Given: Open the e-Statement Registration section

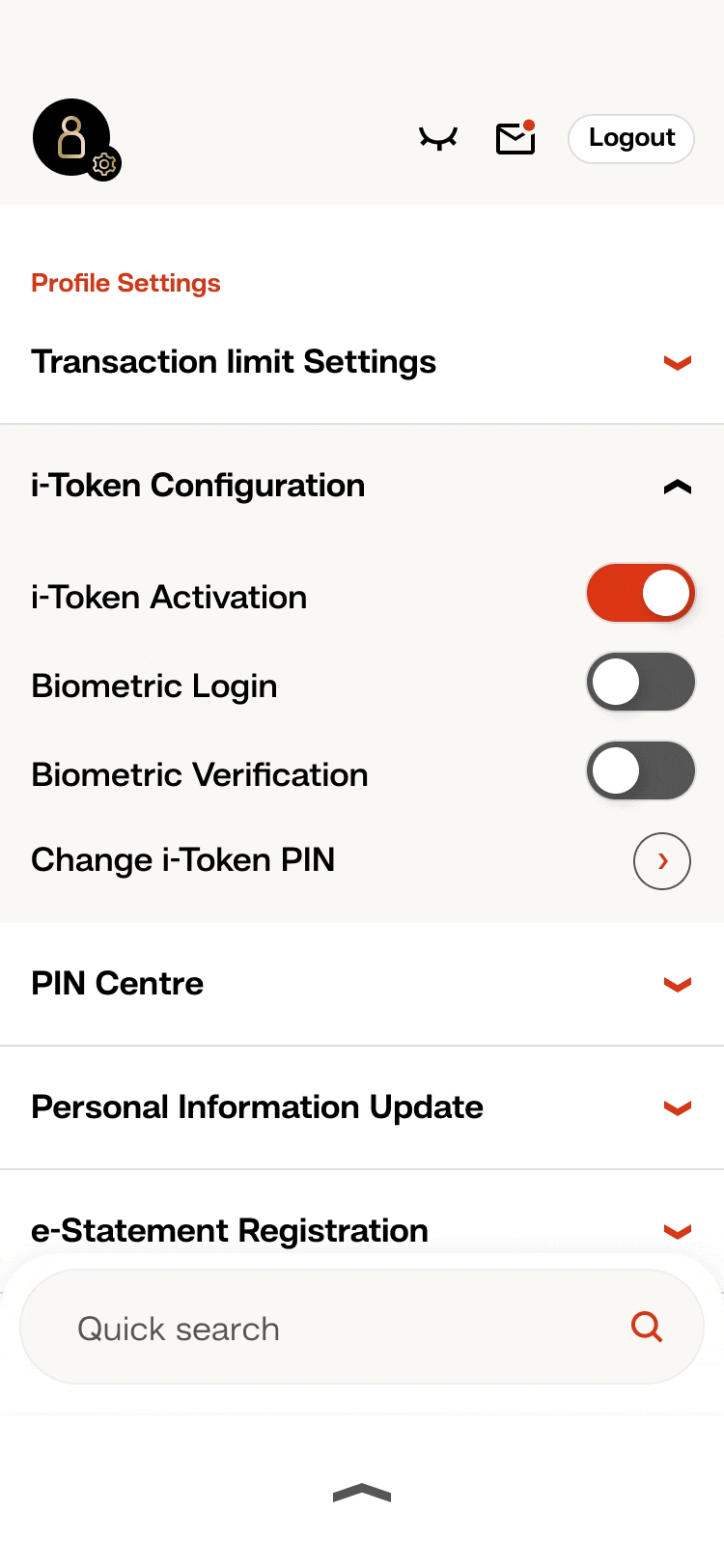Looking at the screenshot, I should [677, 1231].
